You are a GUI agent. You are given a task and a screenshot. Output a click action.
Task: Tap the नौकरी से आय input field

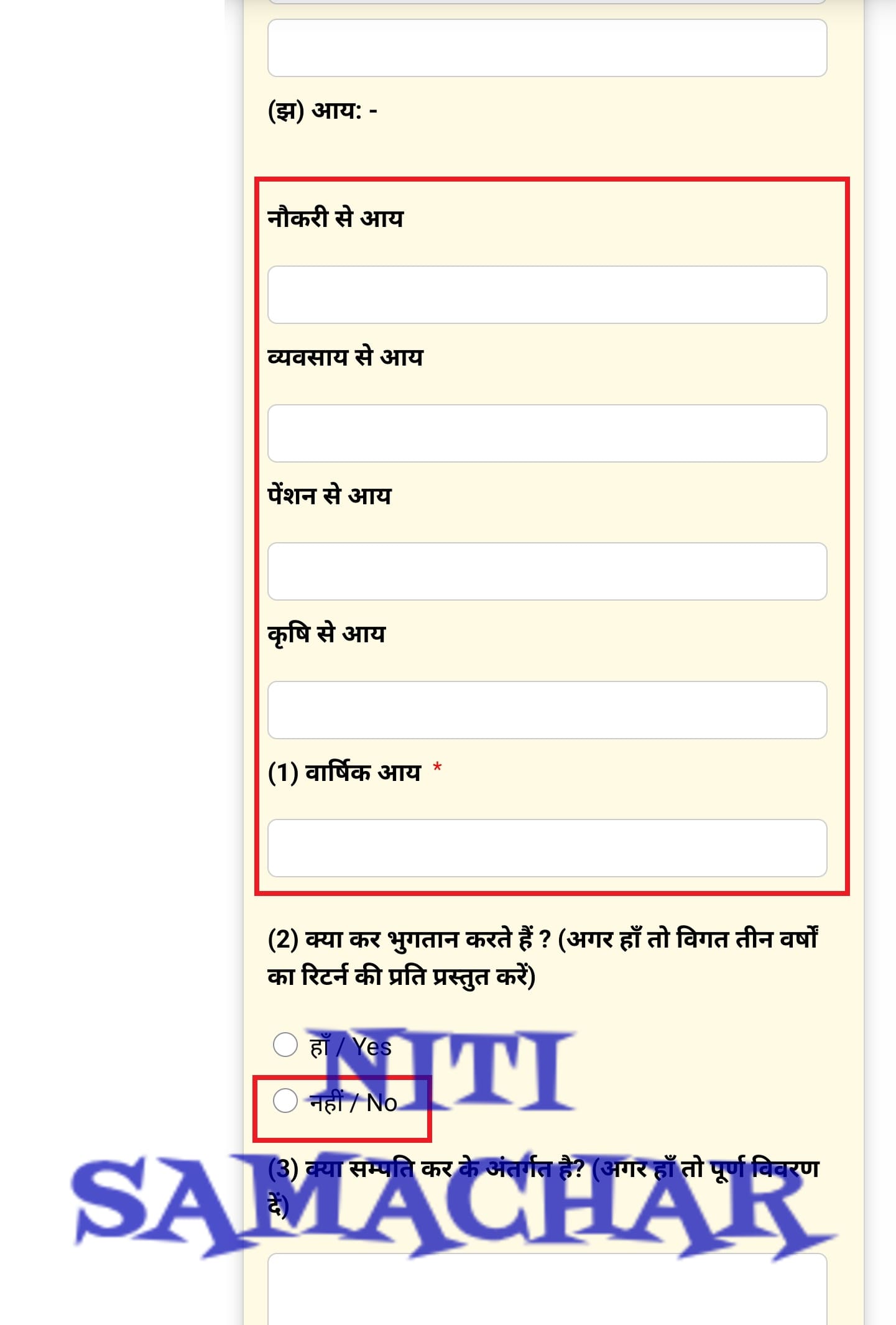(x=547, y=295)
